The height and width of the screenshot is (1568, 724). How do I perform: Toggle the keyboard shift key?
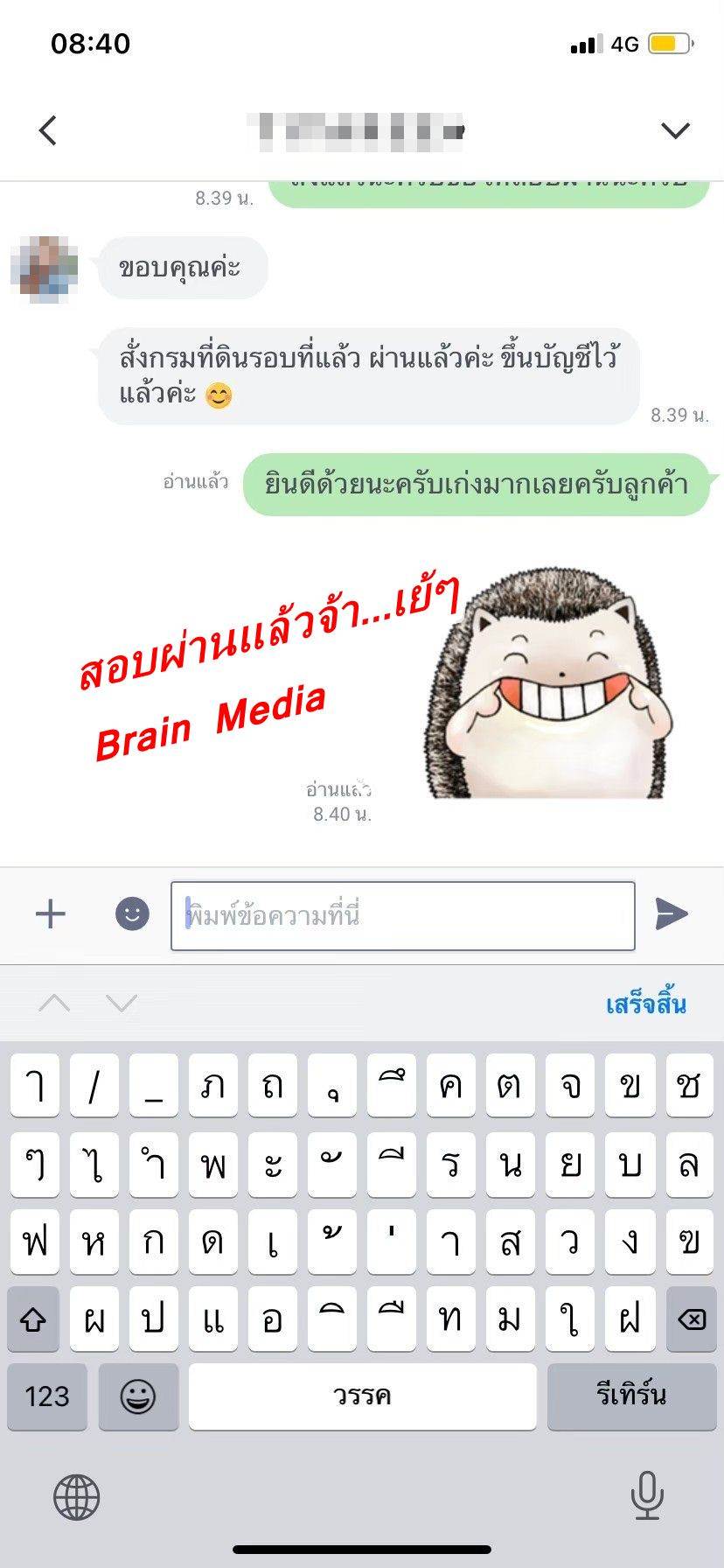point(33,1319)
